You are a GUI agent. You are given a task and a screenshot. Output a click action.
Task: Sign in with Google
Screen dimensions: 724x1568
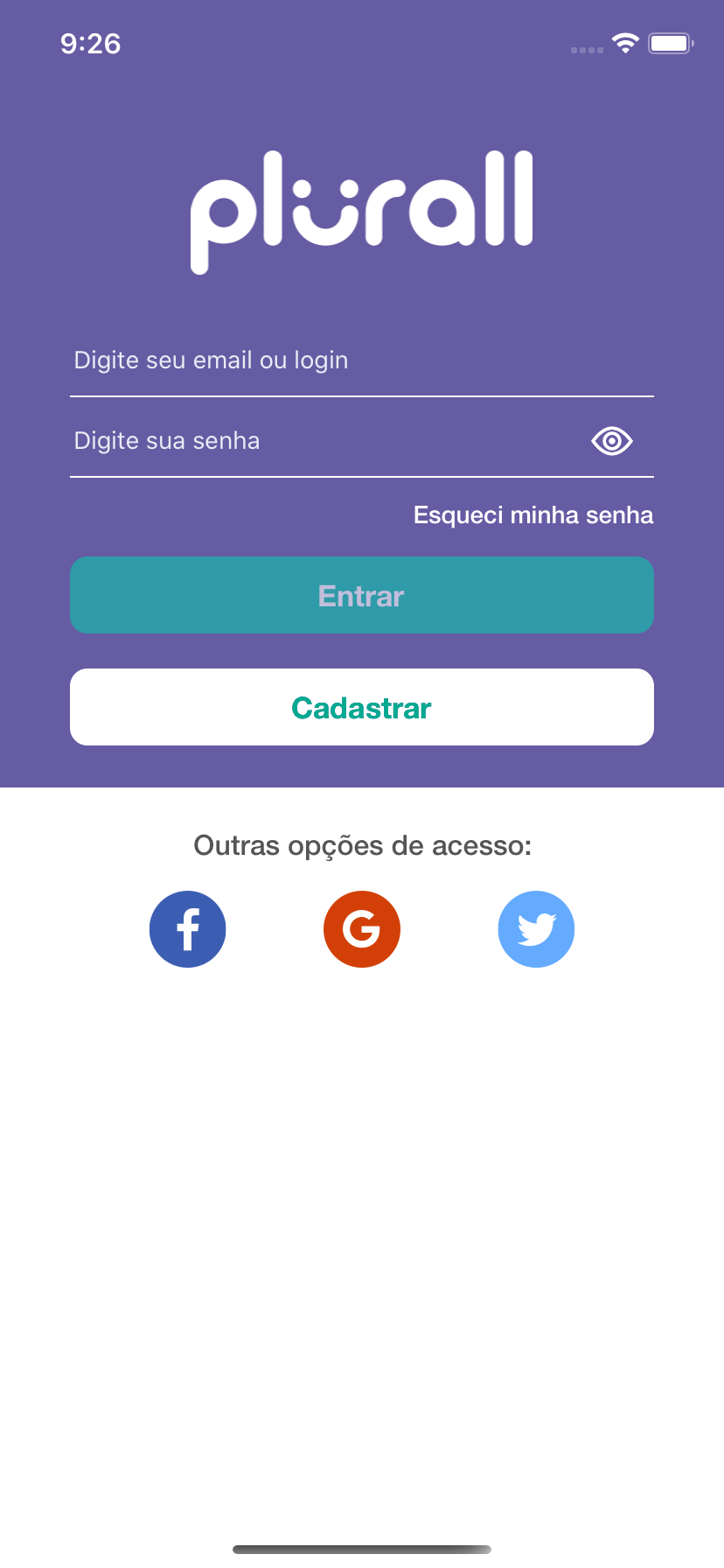coord(362,929)
